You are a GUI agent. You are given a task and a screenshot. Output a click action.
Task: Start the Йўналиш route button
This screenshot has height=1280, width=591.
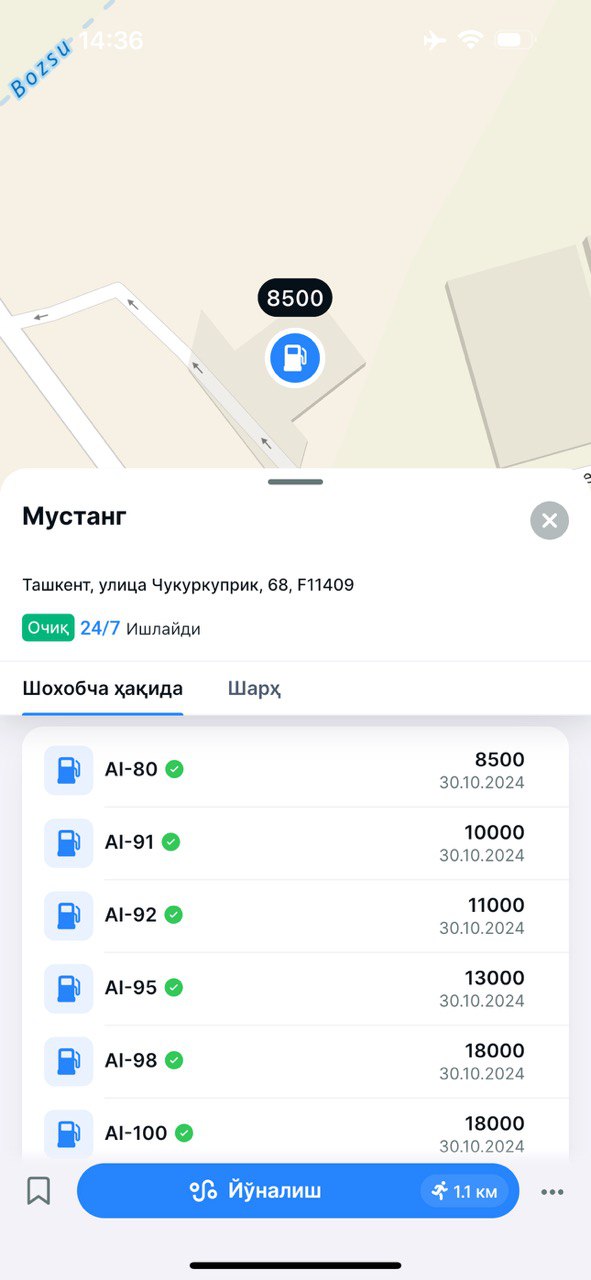298,1191
